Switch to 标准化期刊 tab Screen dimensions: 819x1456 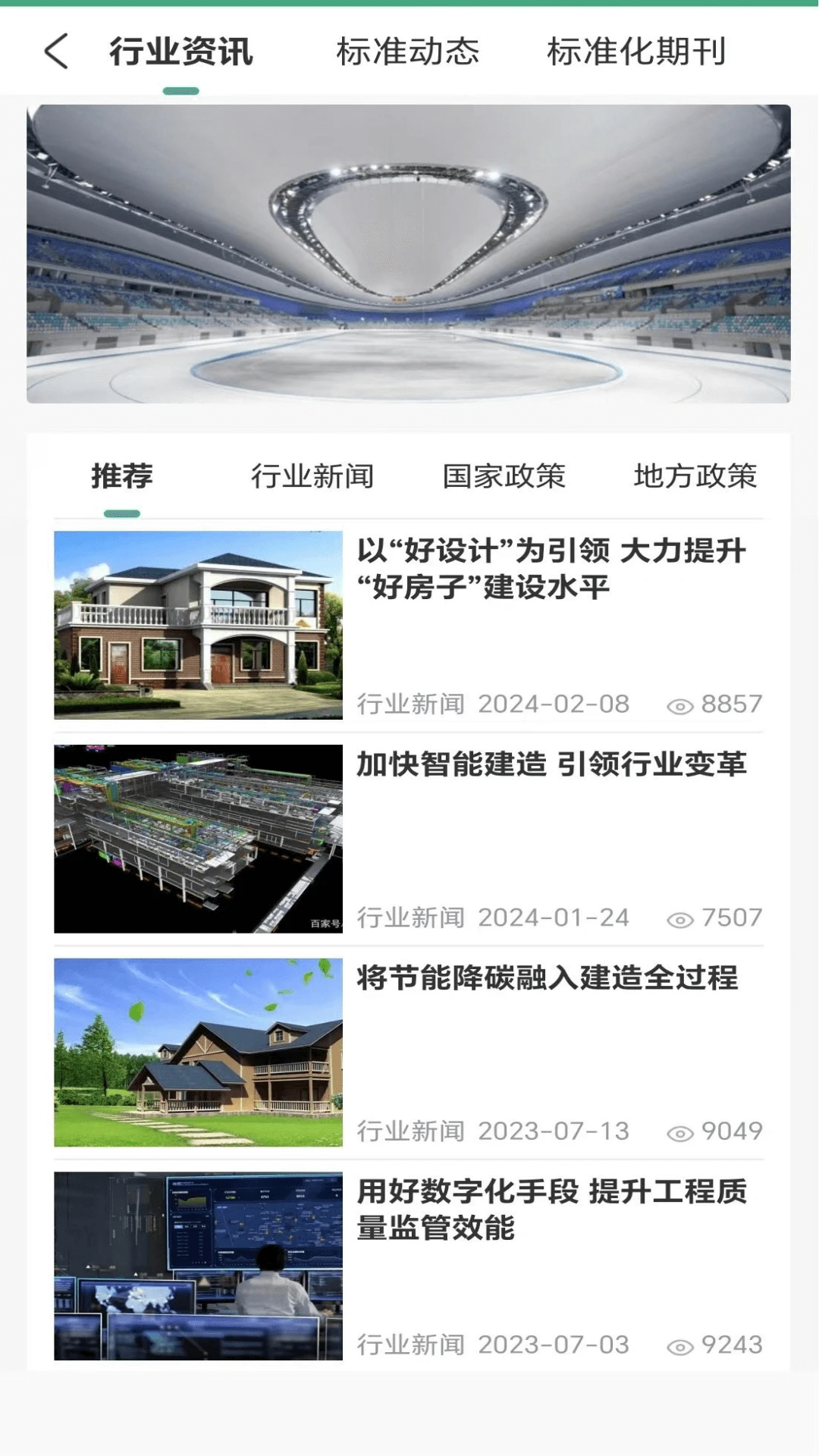point(637,53)
